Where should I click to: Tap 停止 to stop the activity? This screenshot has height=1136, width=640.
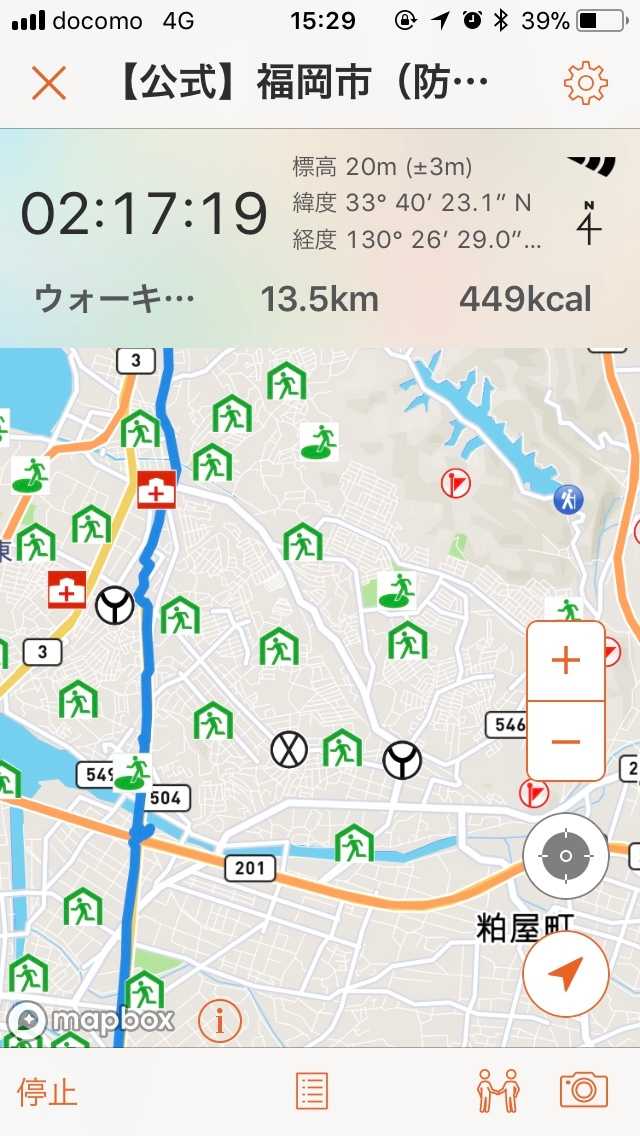click(47, 1092)
